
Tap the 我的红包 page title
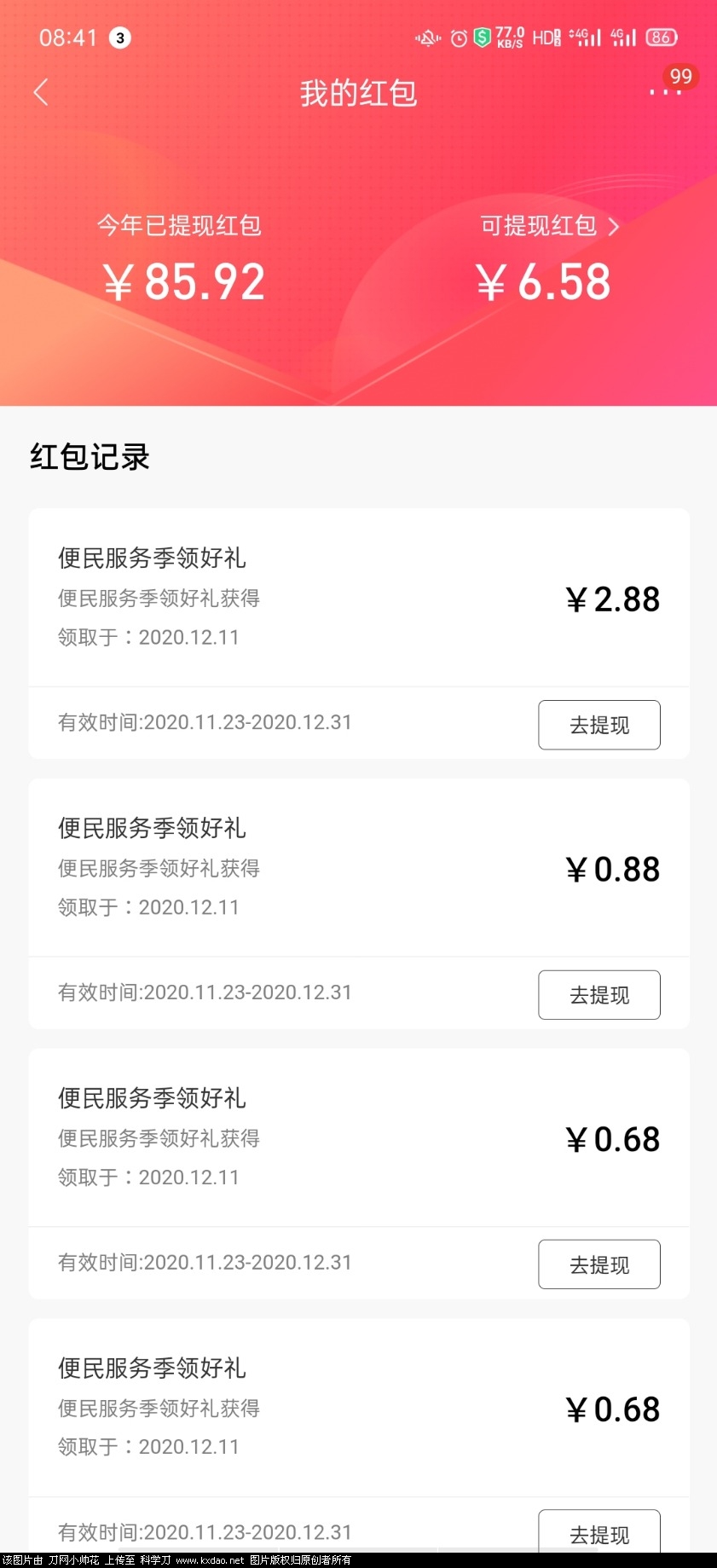pos(358,92)
